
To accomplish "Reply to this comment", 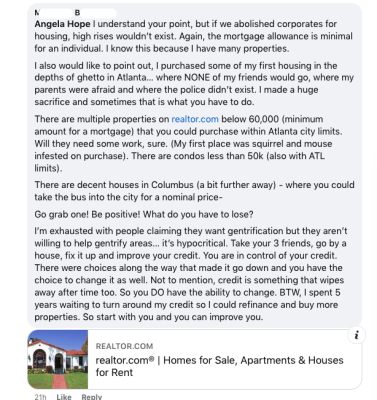I will pos(92,397).
